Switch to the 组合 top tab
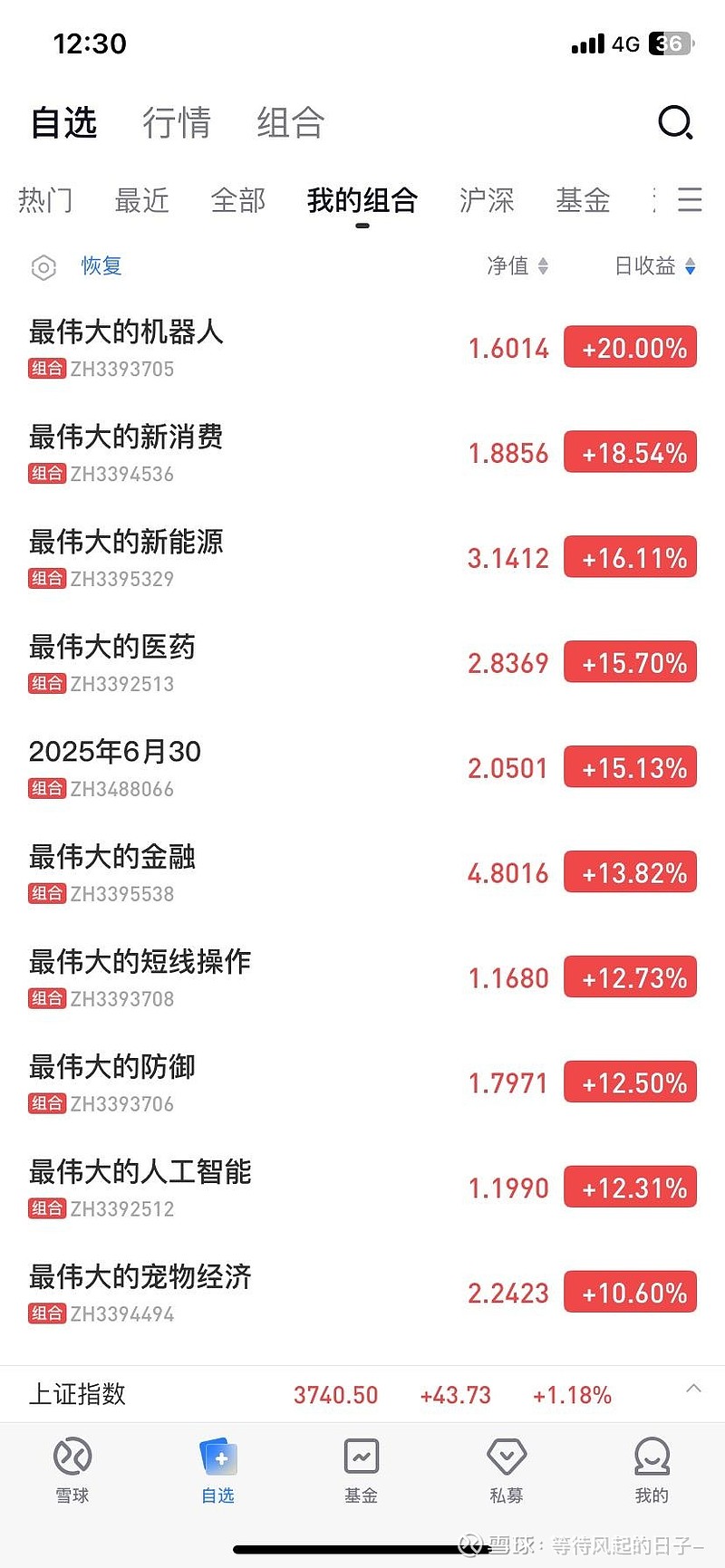The image size is (725, 1568). coord(290,122)
